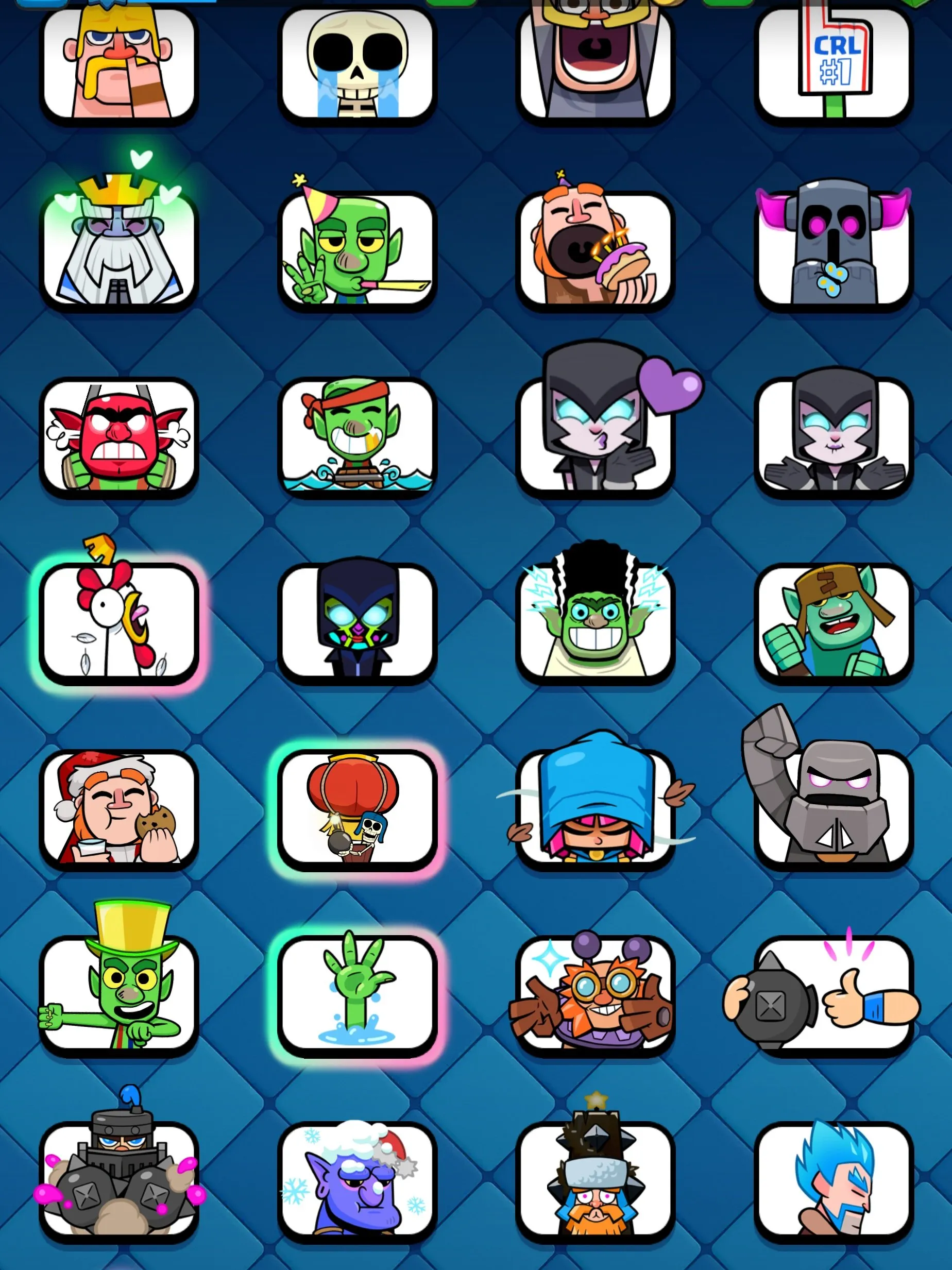952x1270 pixels.
Task: Open the Royal Ghost with hearts emote
Action: [119, 247]
